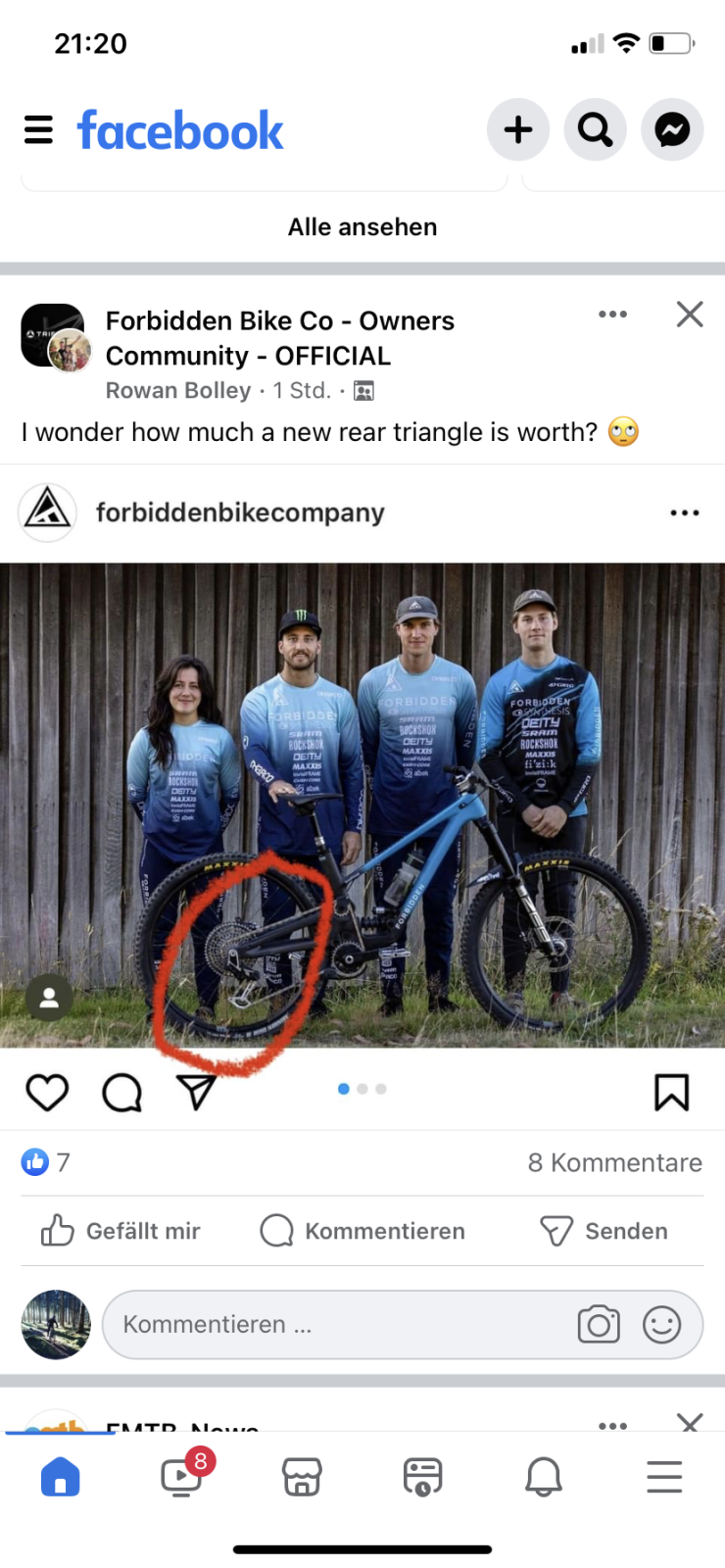Viewport: 725px width, 1568px height.
Task: Open the Facebook hamburger menu
Action: 38,129
